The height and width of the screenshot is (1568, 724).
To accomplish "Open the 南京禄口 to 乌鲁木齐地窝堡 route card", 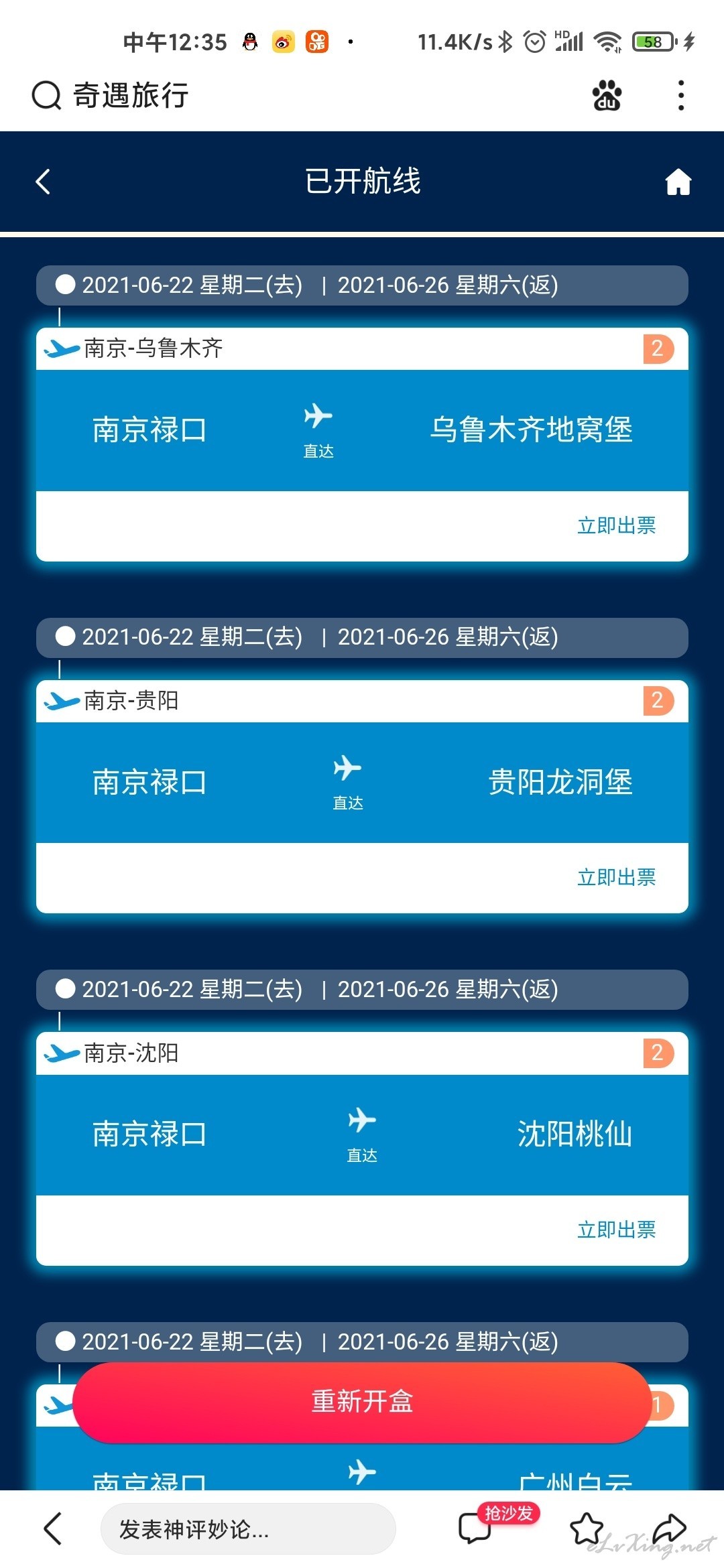I will 362,430.
